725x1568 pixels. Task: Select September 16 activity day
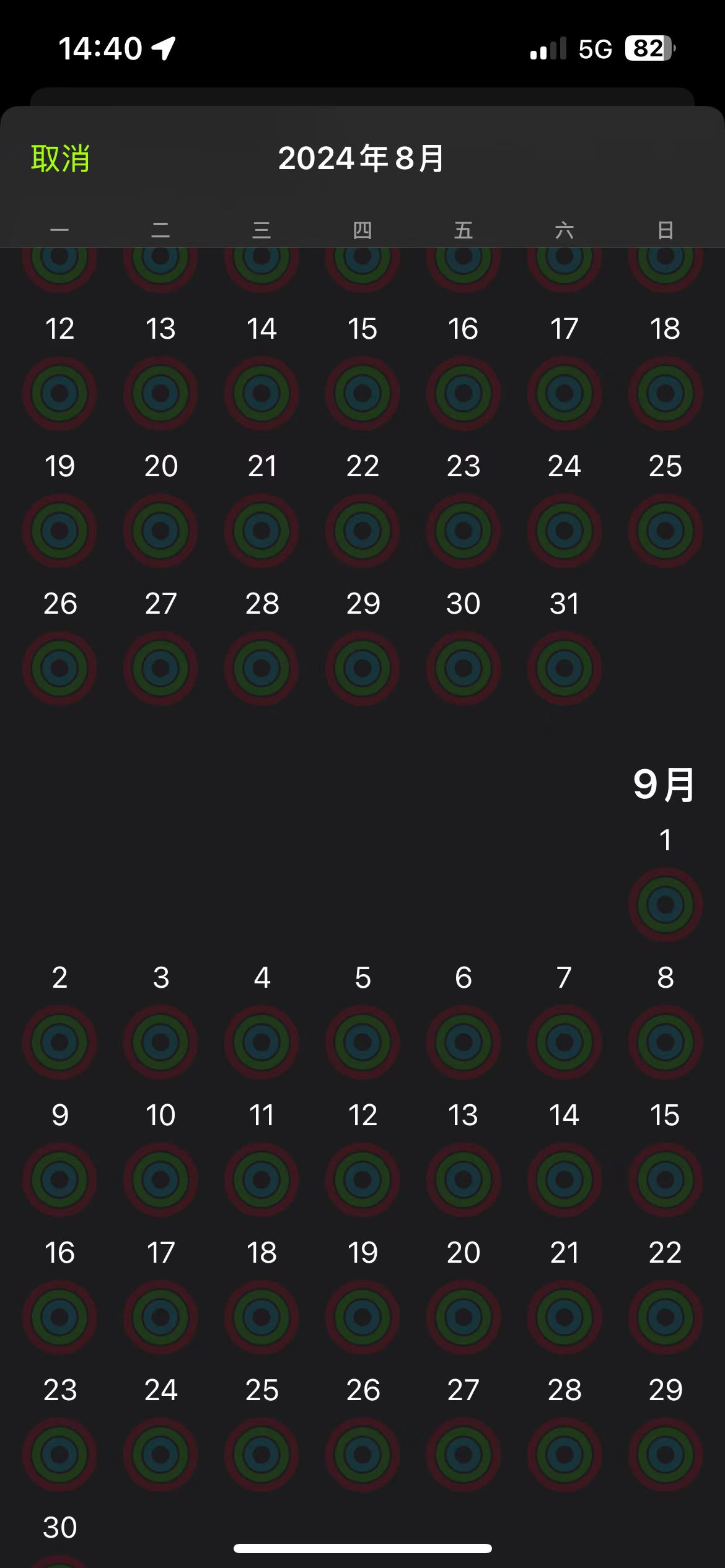tap(59, 1317)
